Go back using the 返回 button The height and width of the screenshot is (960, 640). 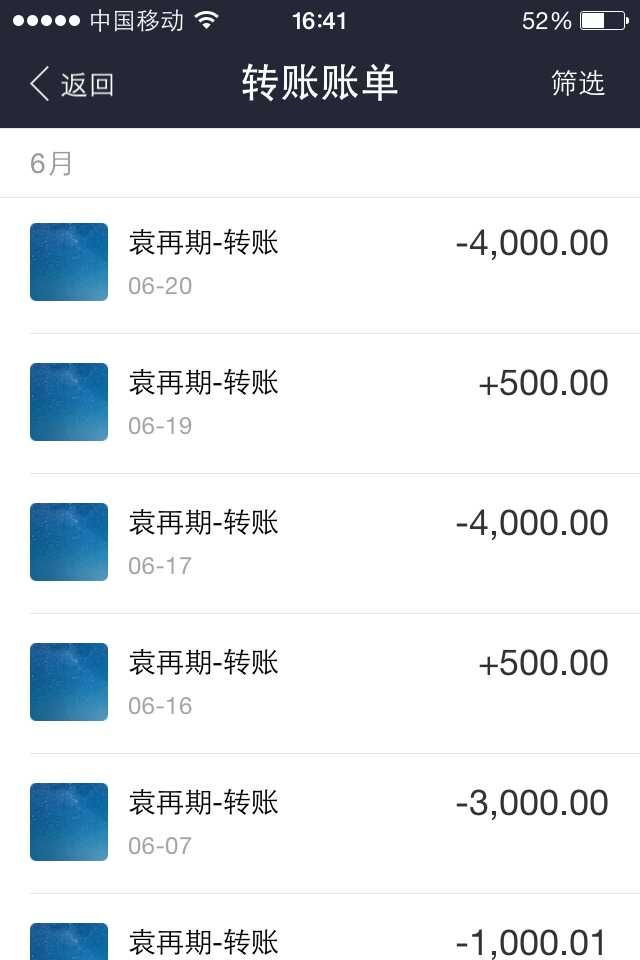(72, 84)
